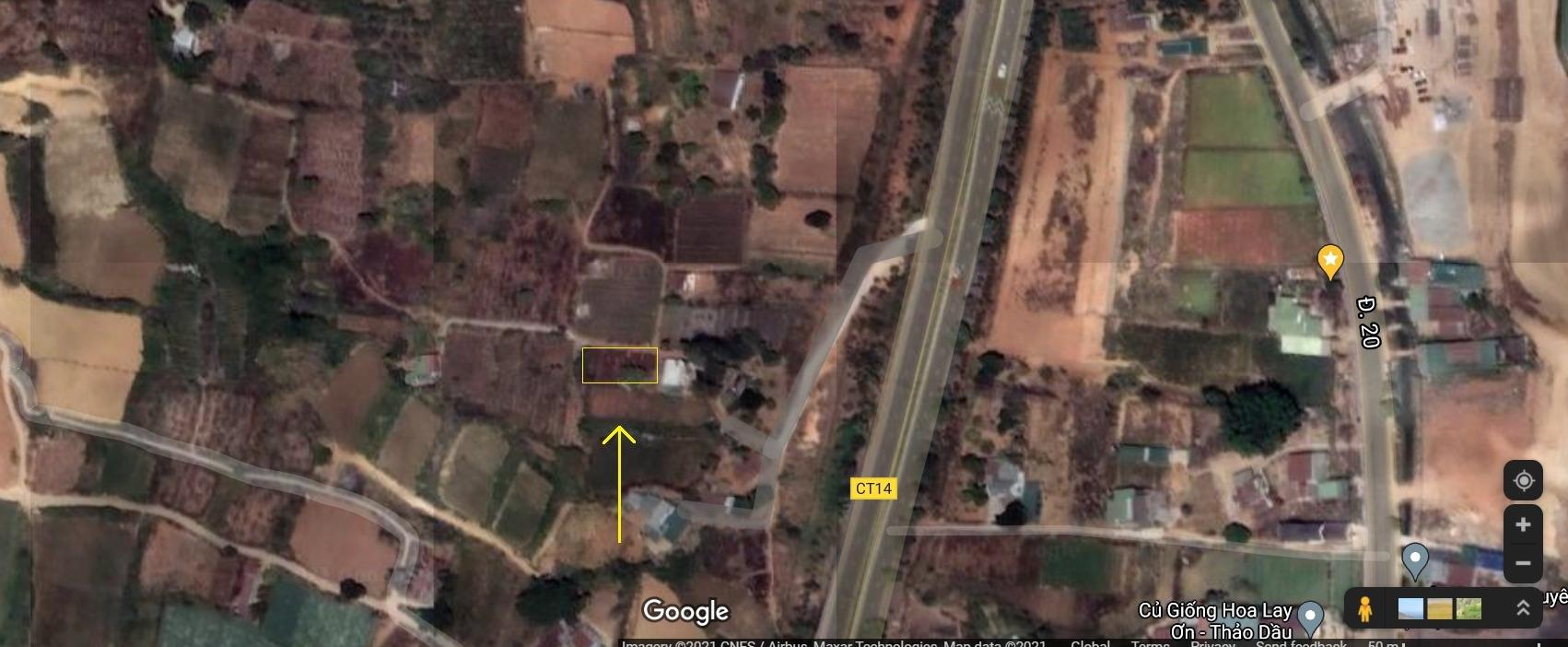Open the Privacy link
This screenshot has height=647, width=1568.
tap(1212, 643)
